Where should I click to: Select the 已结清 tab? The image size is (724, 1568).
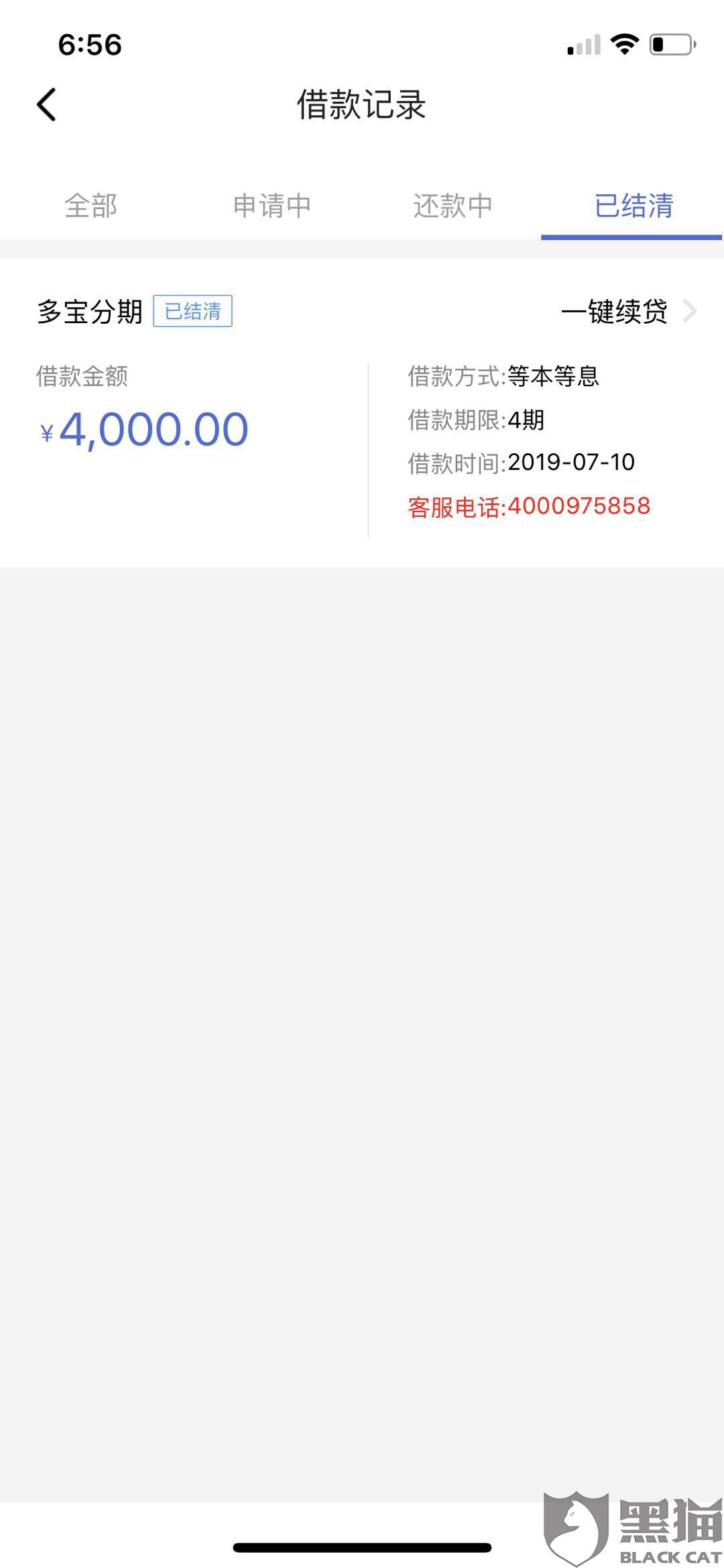click(x=633, y=206)
